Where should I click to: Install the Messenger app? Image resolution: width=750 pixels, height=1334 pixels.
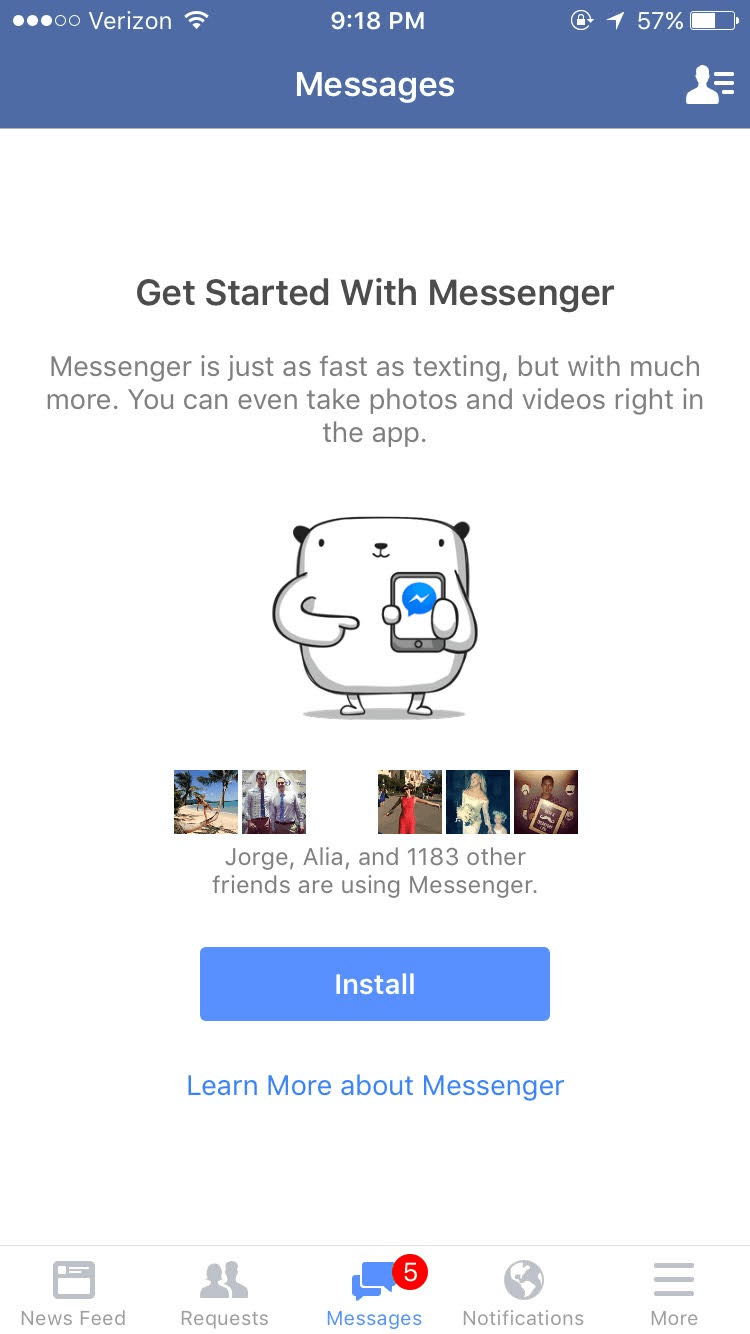[375, 984]
